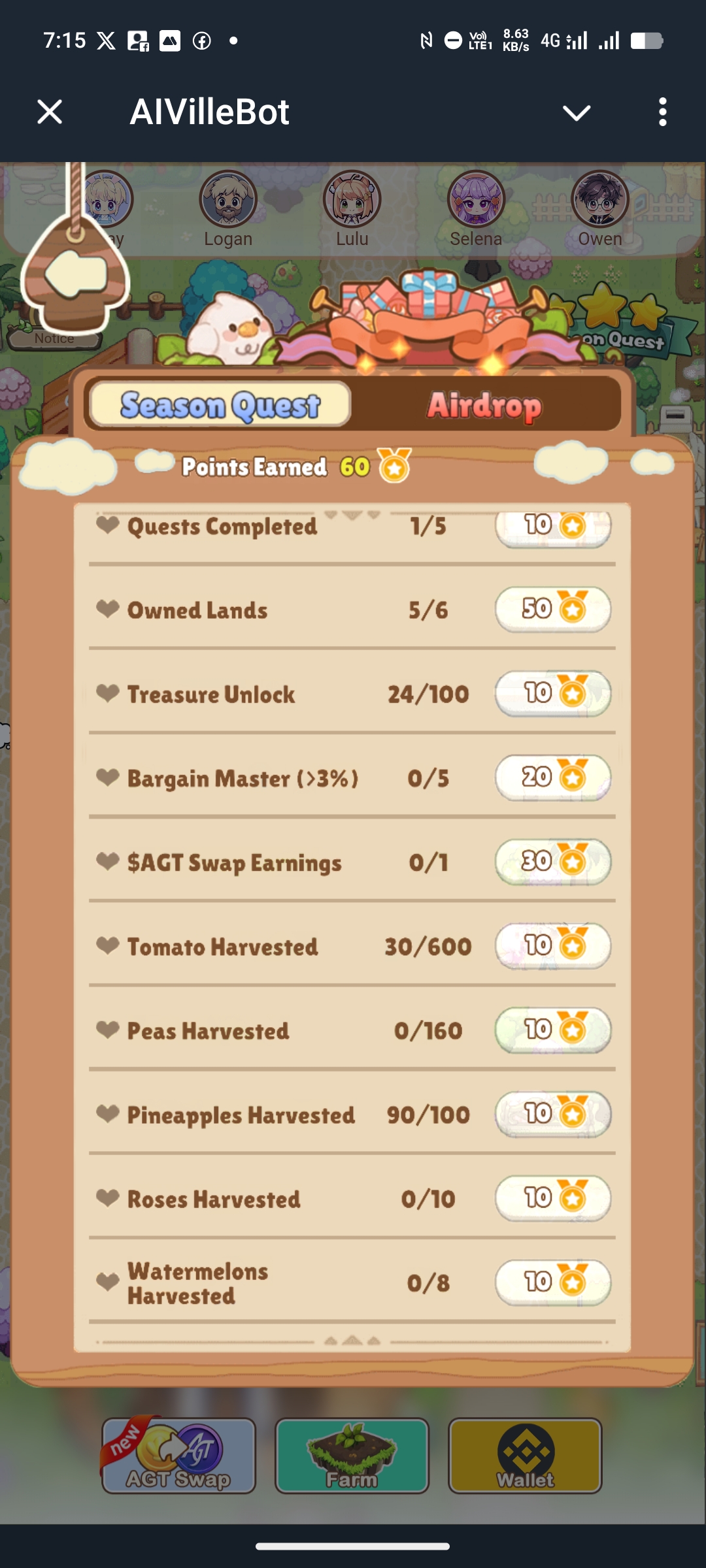Open the $AGT Swap Earnings 30-point reward

(x=552, y=862)
